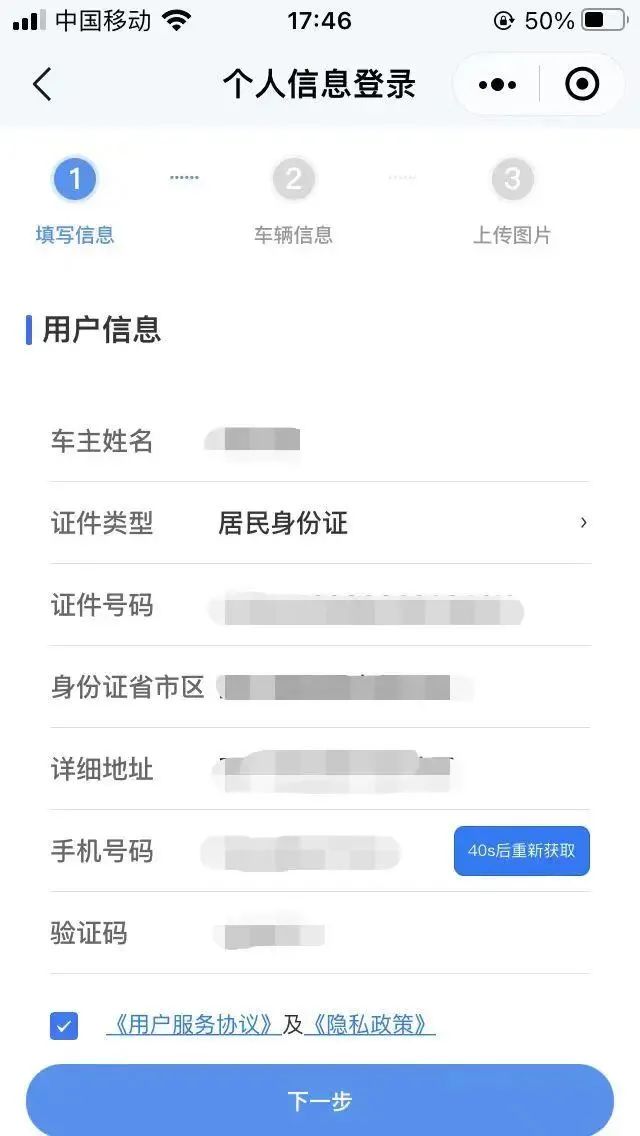Proceed with the 下一步 button
The image size is (640, 1136).
pos(320,1100)
